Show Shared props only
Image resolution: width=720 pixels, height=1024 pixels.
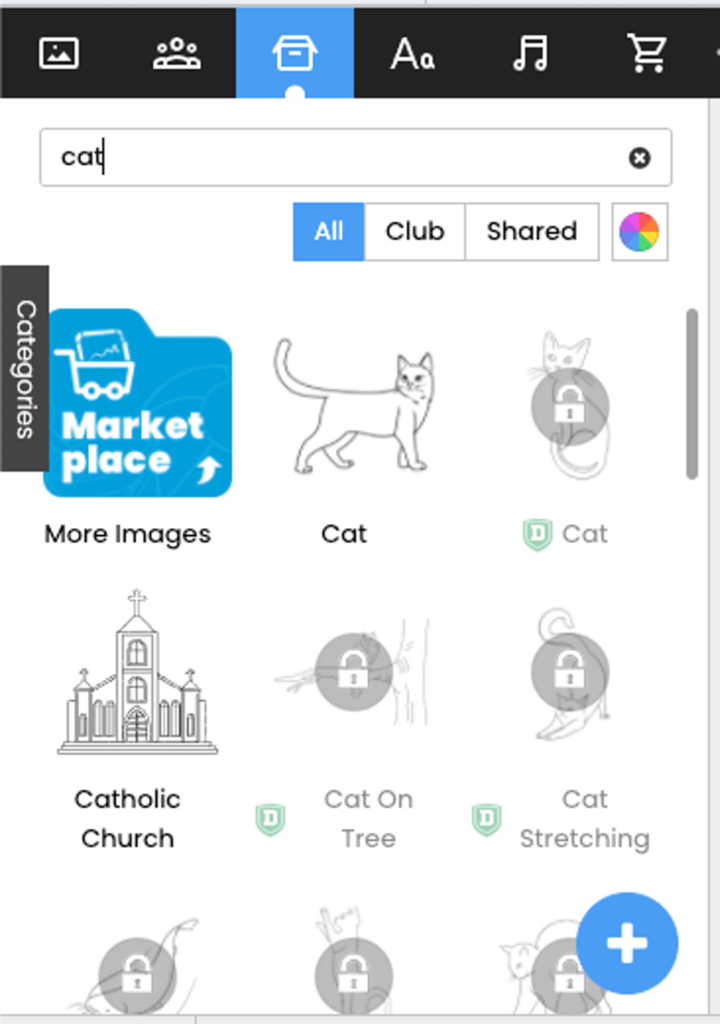point(531,231)
